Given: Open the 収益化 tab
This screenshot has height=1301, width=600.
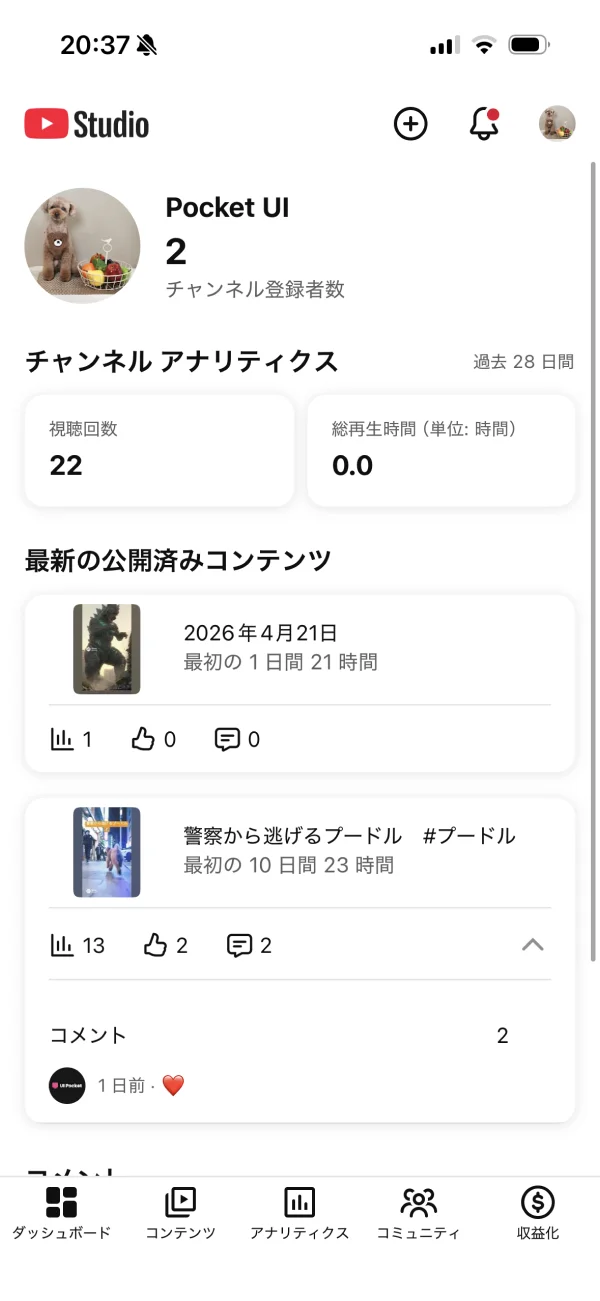Looking at the screenshot, I should (537, 1213).
